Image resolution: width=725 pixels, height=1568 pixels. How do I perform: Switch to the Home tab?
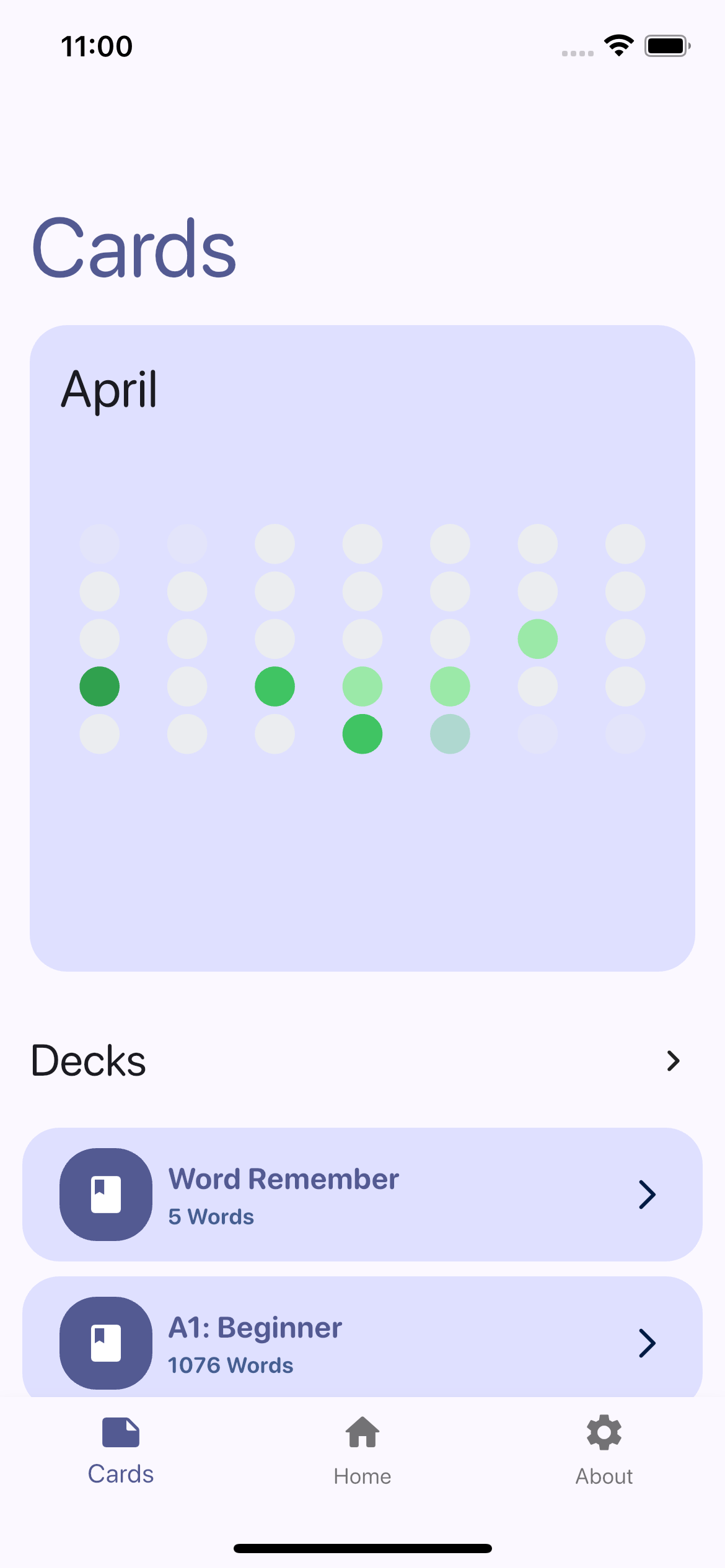[x=362, y=1449]
